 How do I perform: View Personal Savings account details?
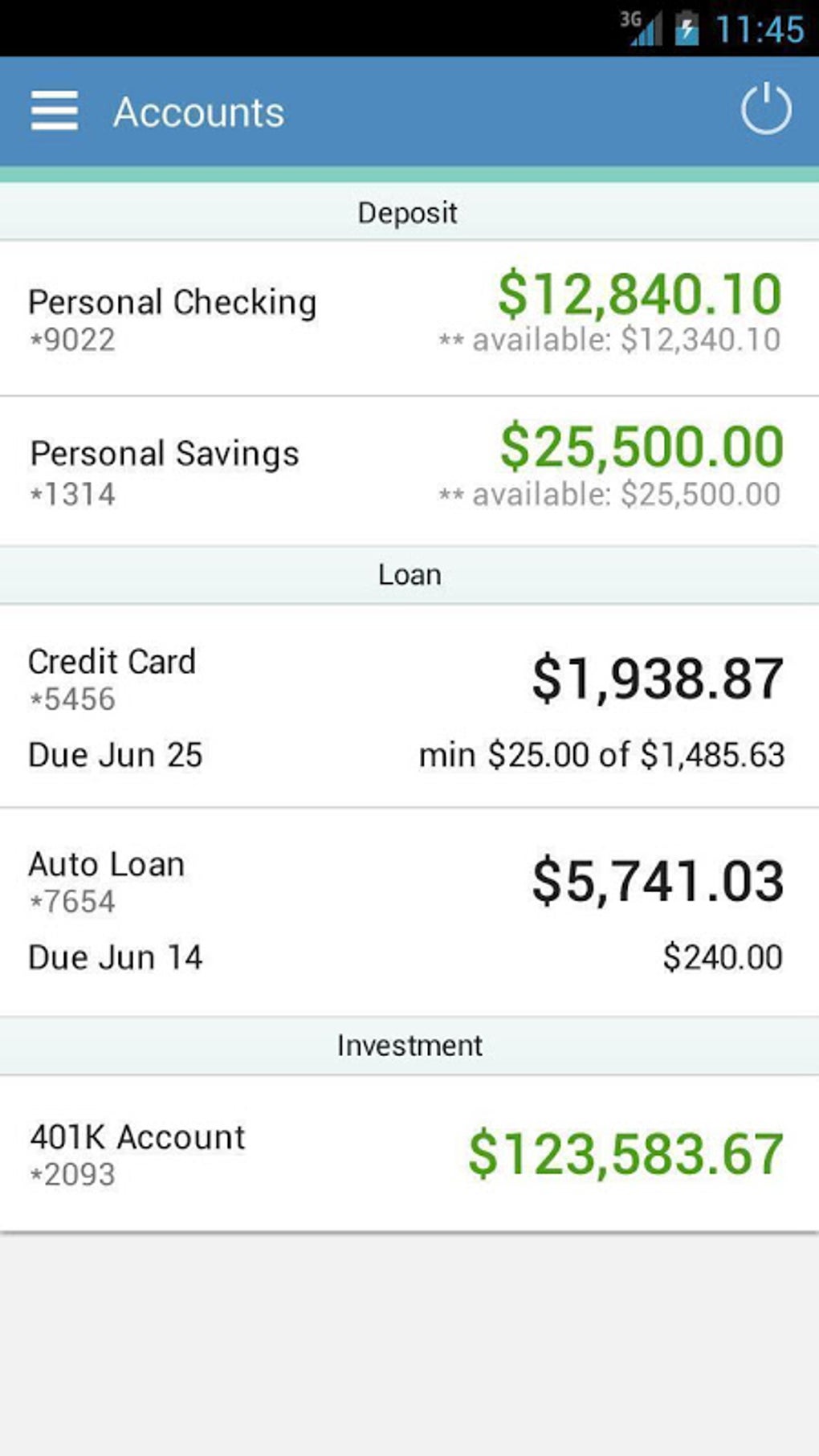[409, 471]
